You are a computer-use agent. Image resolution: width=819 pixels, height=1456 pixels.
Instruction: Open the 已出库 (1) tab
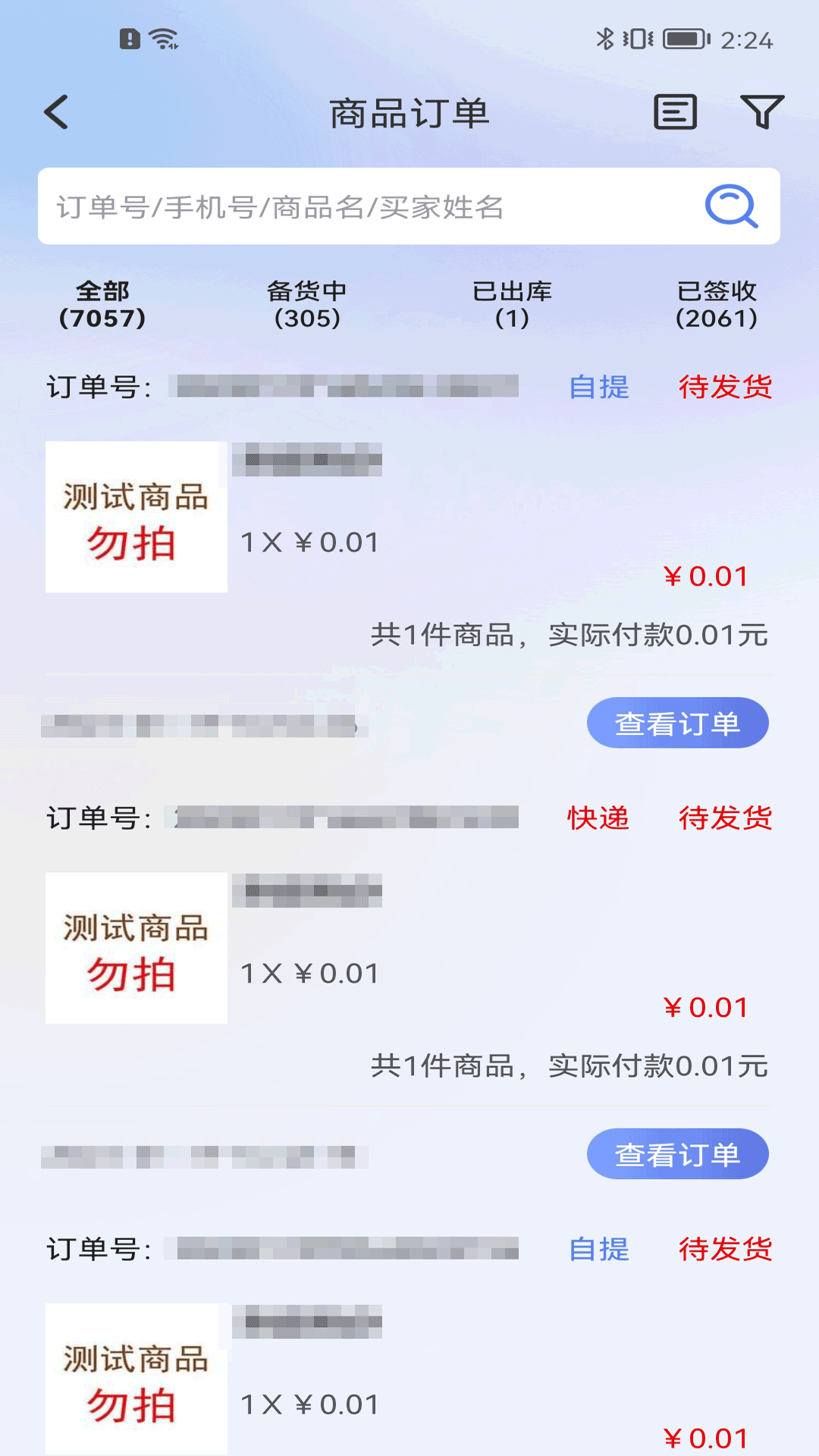tap(512, 303)
